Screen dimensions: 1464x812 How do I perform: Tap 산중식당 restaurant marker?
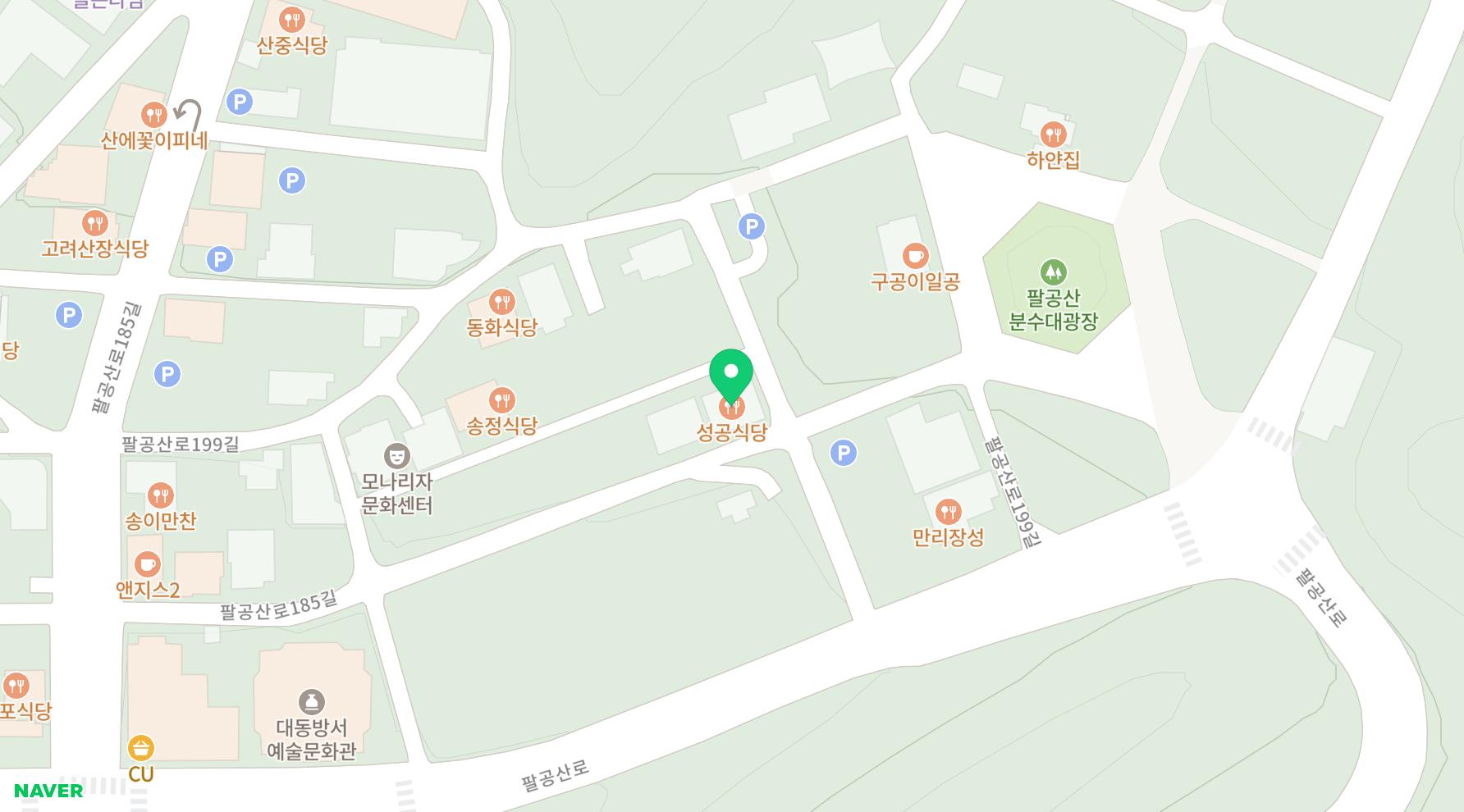pos(291,19)
